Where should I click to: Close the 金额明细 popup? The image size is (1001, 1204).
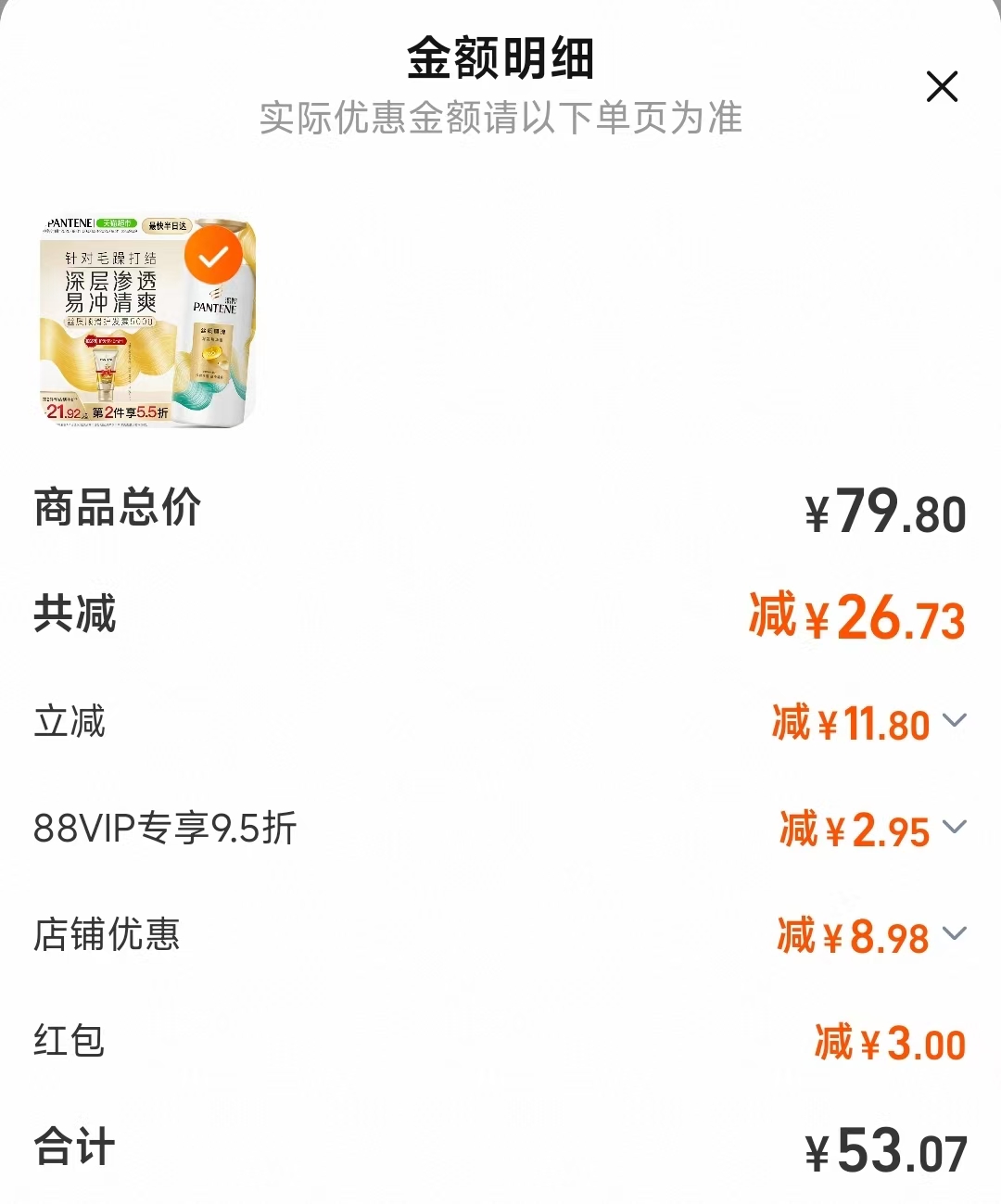coord(943,87)
